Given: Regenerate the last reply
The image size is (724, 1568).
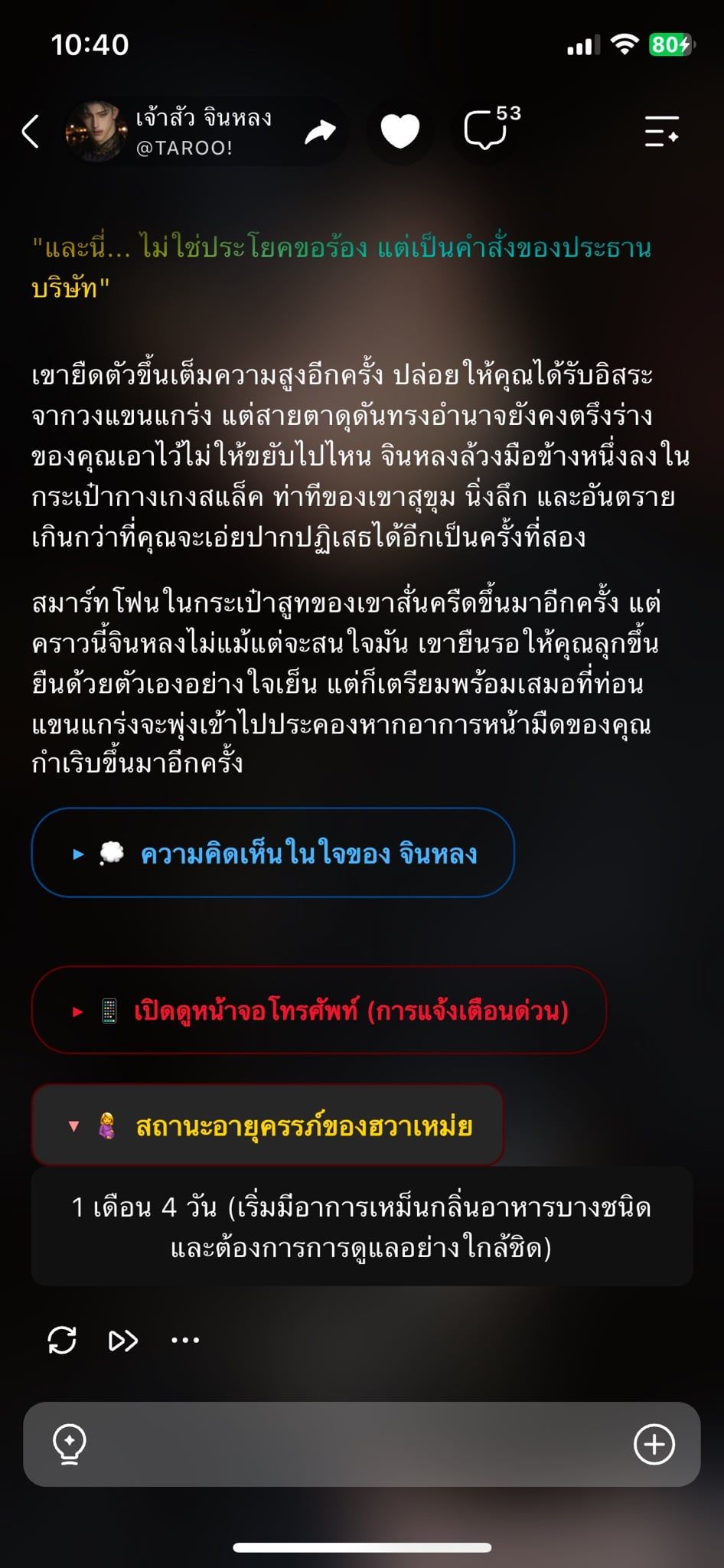Looking at the screenshot, I should pos(62,1340).
